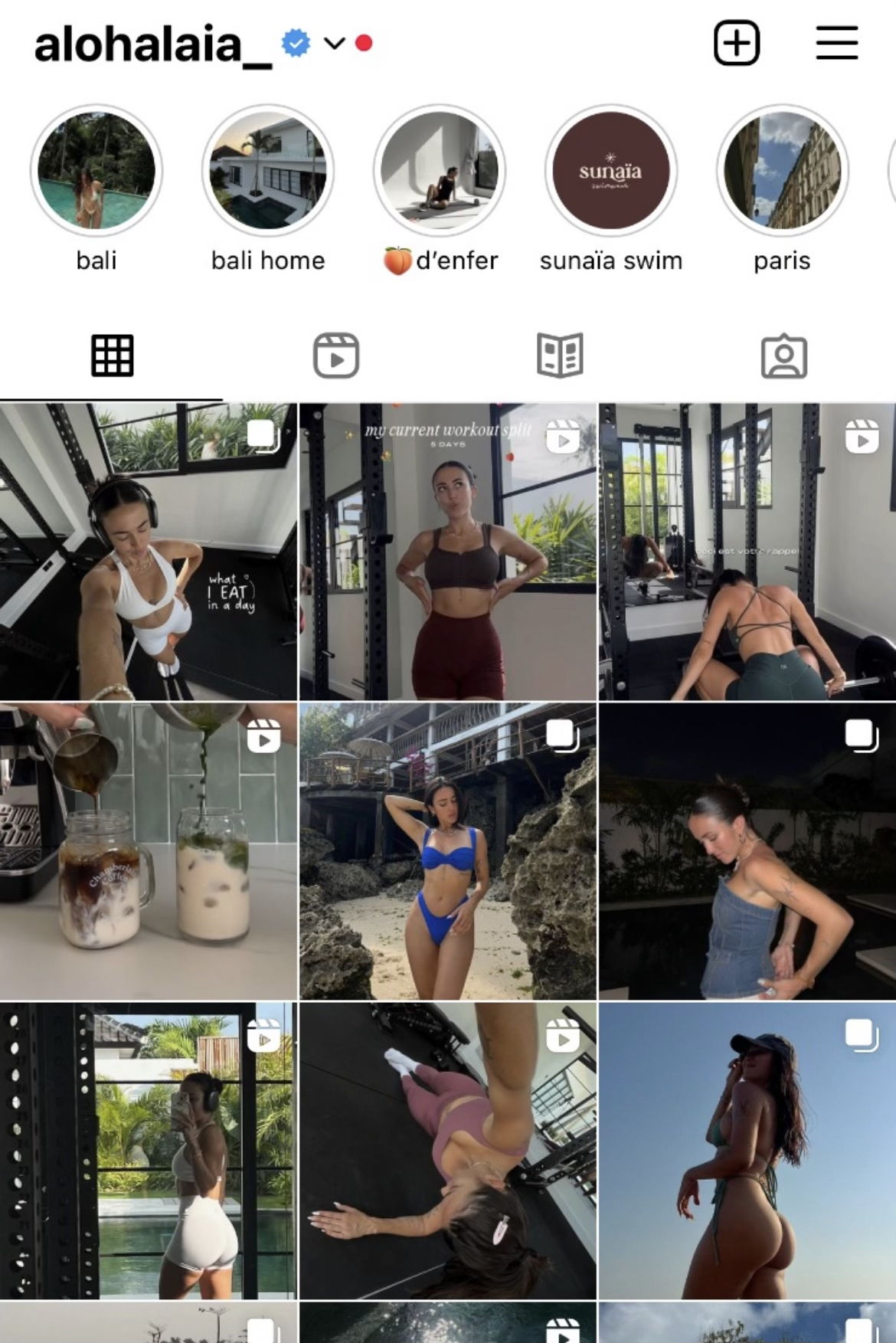View the paris highlight
This screenshot has width=896, height=1343.
[782, 171]
